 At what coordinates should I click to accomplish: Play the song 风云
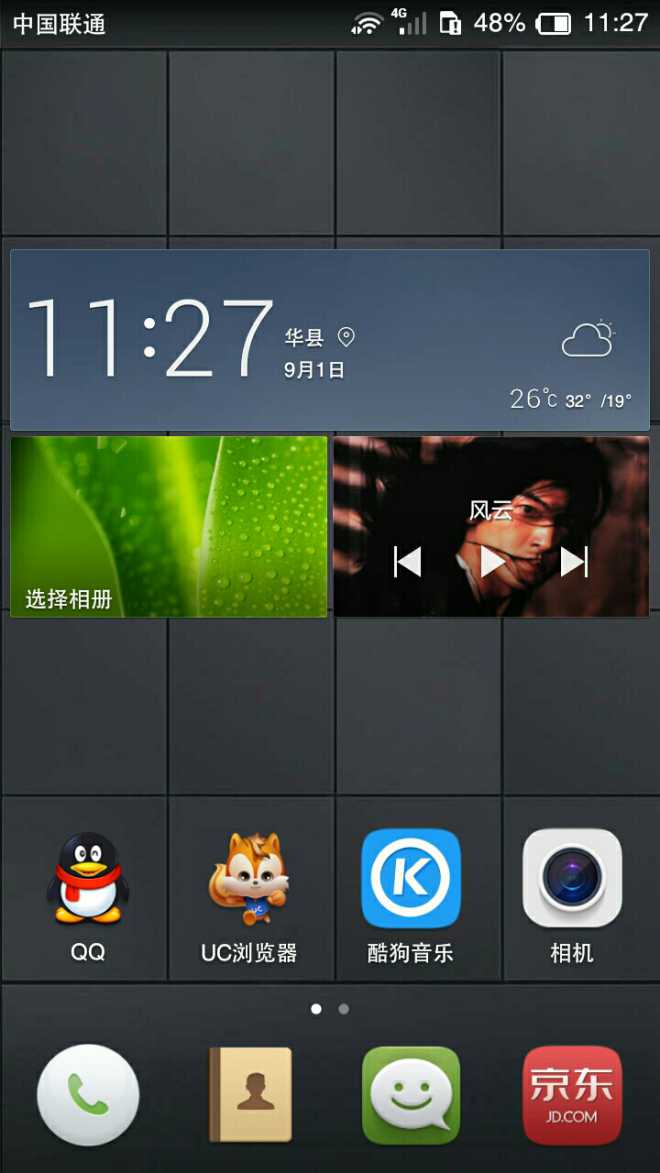coord(492,562)
